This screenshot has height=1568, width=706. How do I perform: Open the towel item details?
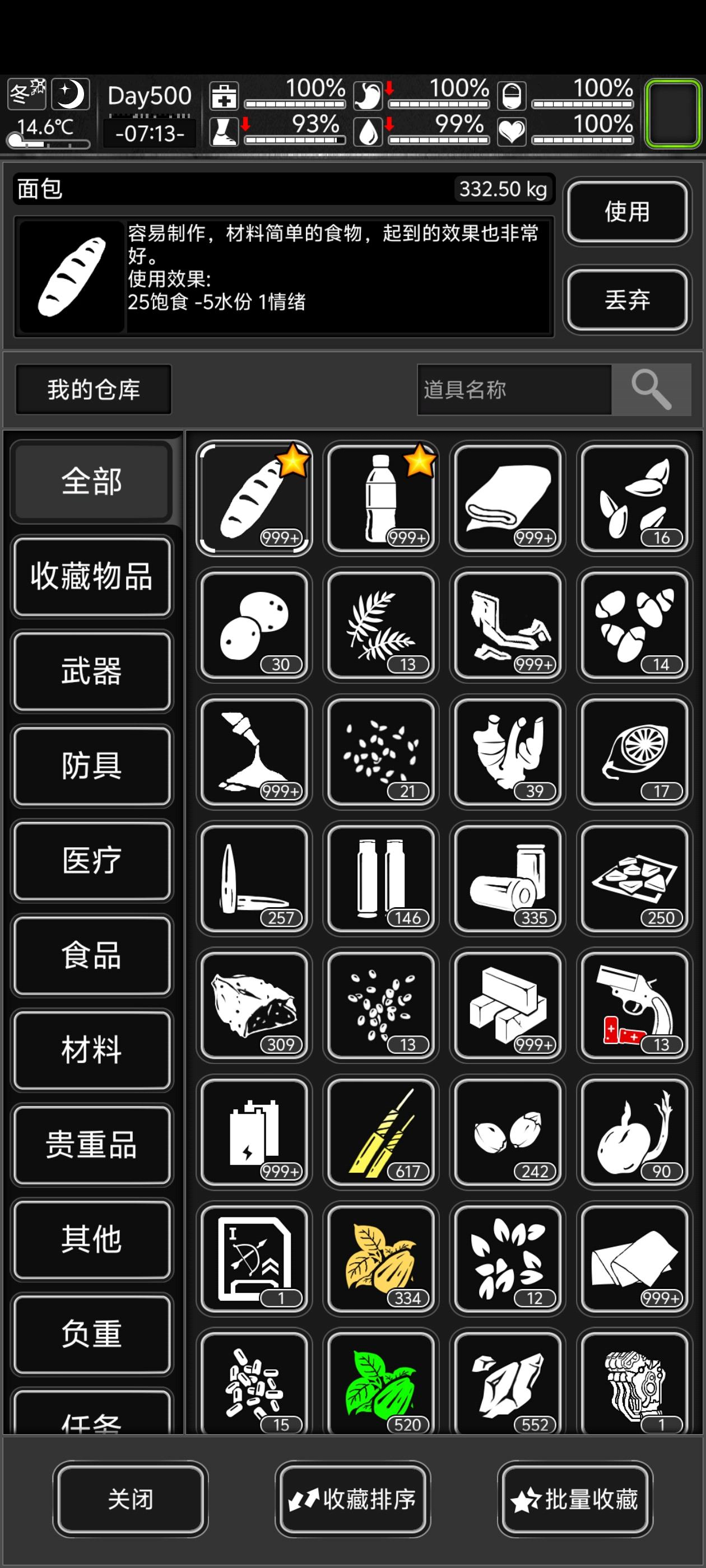pyautogui.click(x=507, y=498)
